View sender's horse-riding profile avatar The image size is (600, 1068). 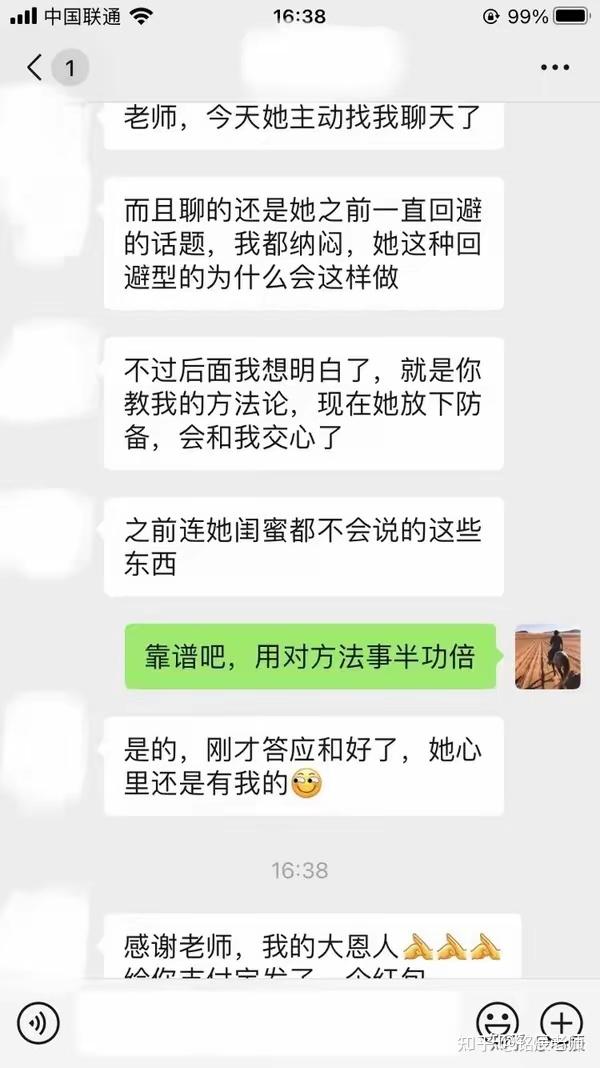[547, 657]
